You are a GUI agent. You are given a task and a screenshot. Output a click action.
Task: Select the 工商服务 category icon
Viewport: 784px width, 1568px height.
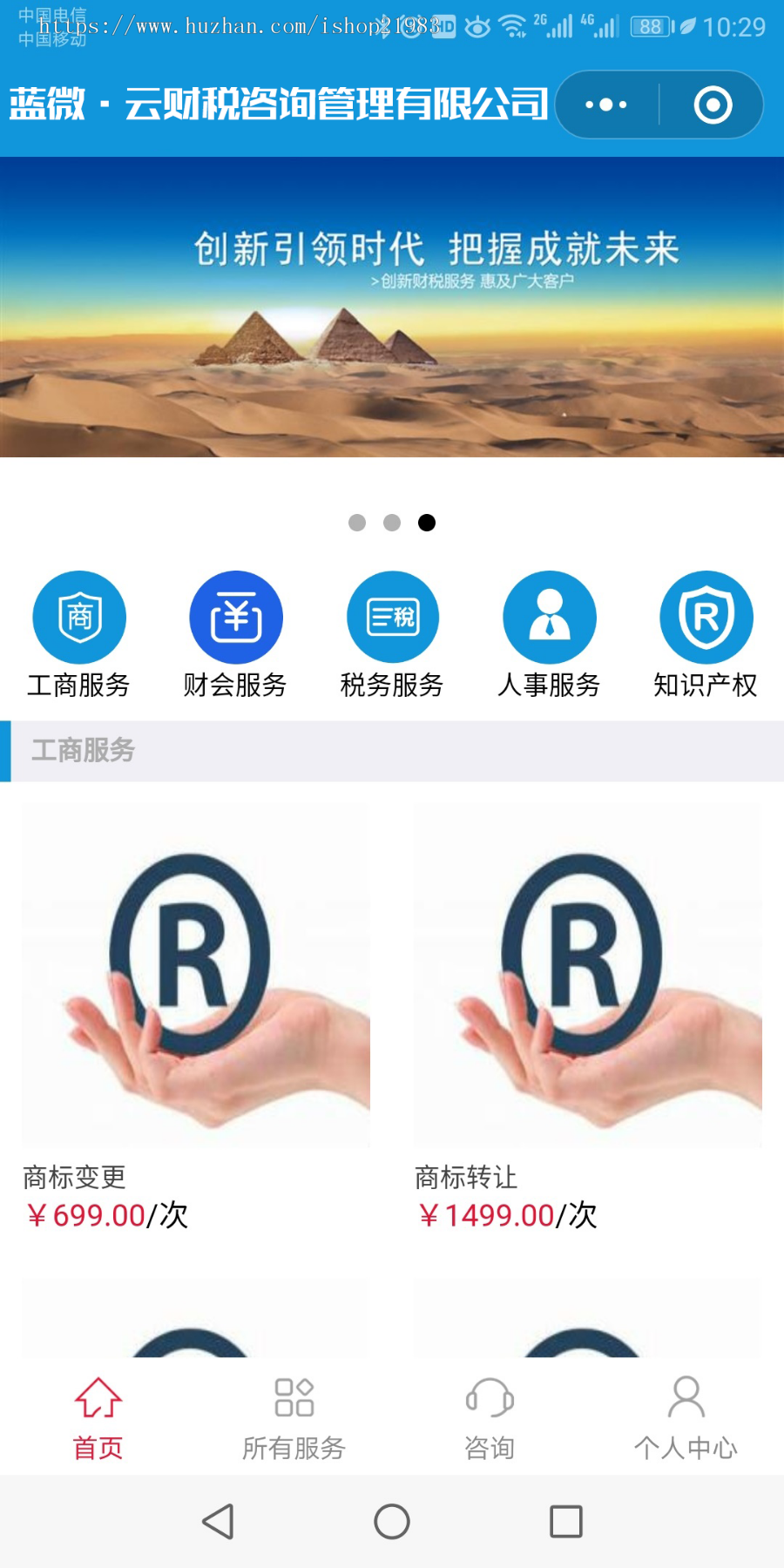(79, 616)
